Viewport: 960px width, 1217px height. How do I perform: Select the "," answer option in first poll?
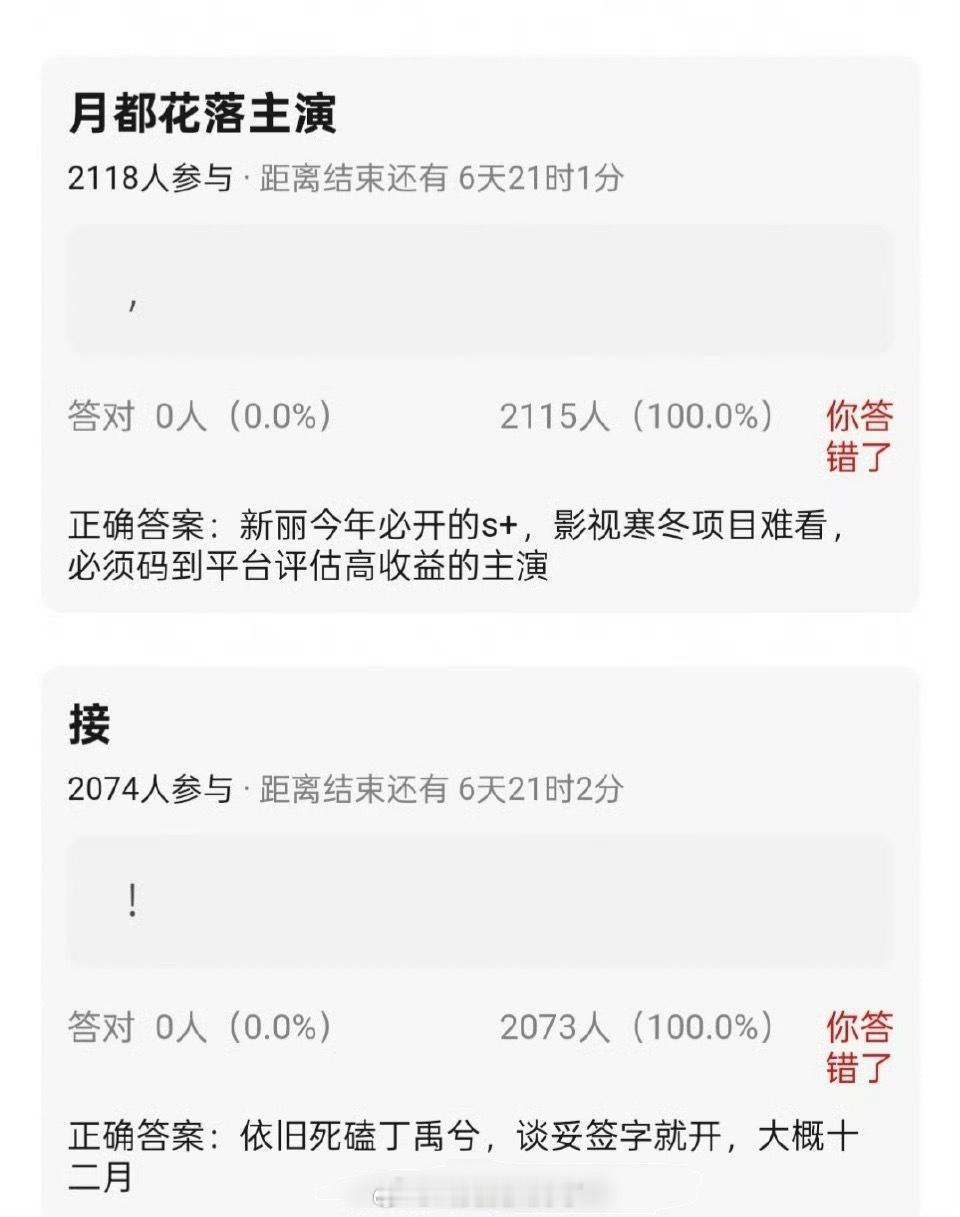[480, 290]
